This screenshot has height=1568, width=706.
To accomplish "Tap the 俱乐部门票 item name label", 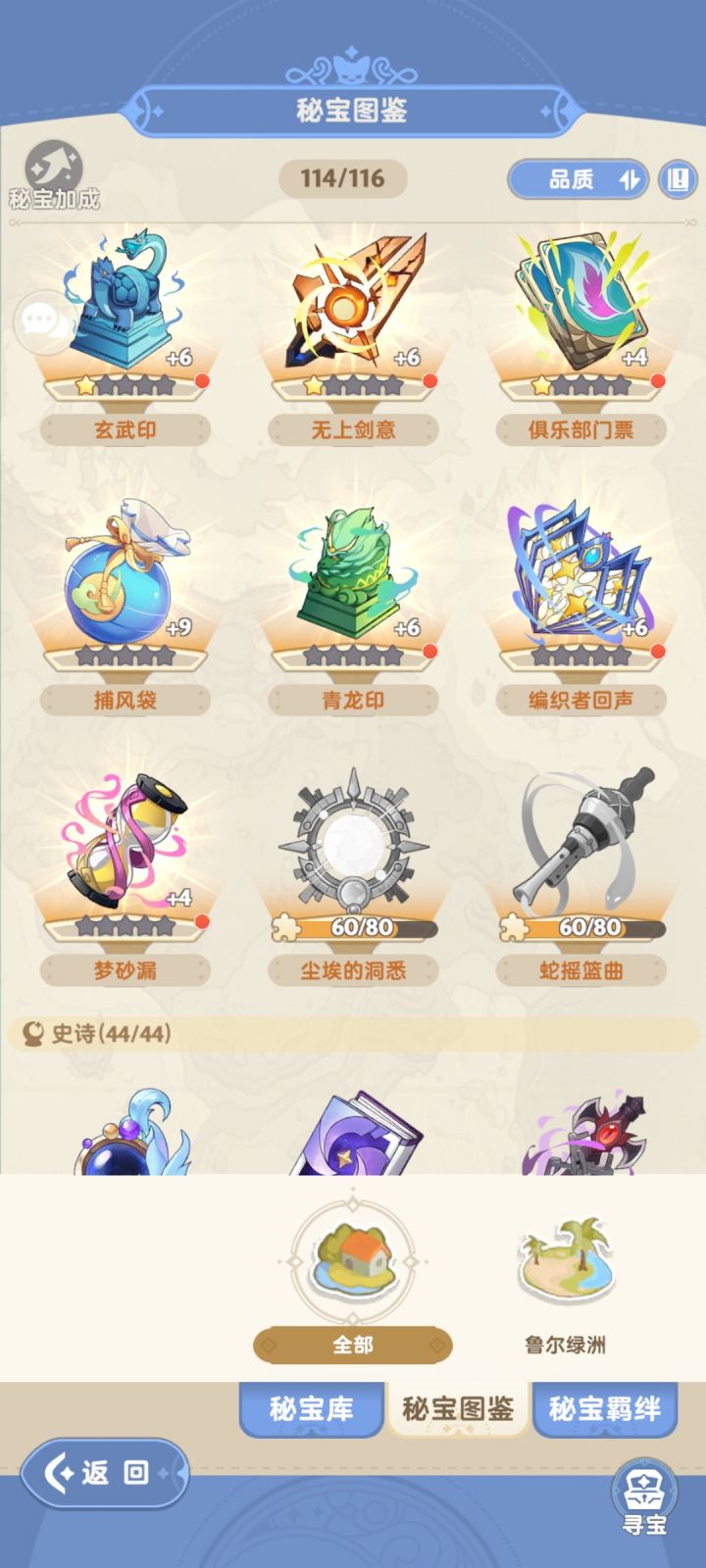I will click(x=580, y=428).
